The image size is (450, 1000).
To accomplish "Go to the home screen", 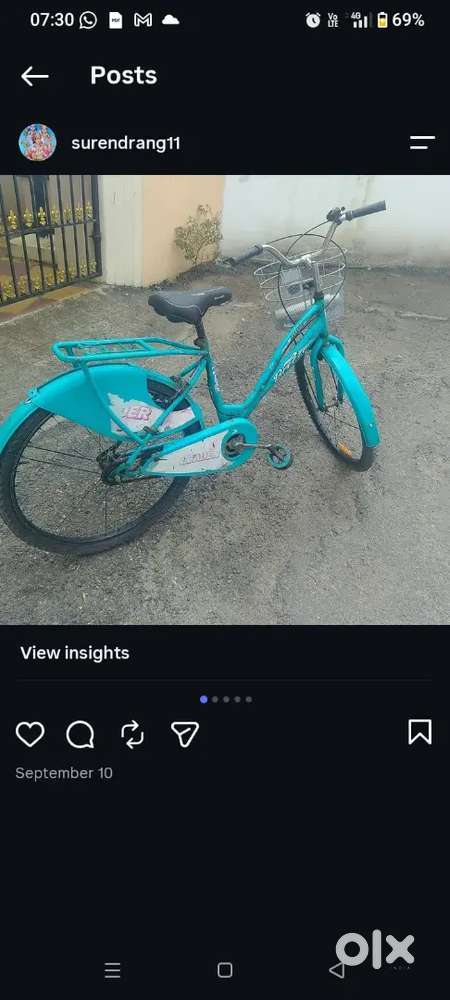I will [225, 971].
